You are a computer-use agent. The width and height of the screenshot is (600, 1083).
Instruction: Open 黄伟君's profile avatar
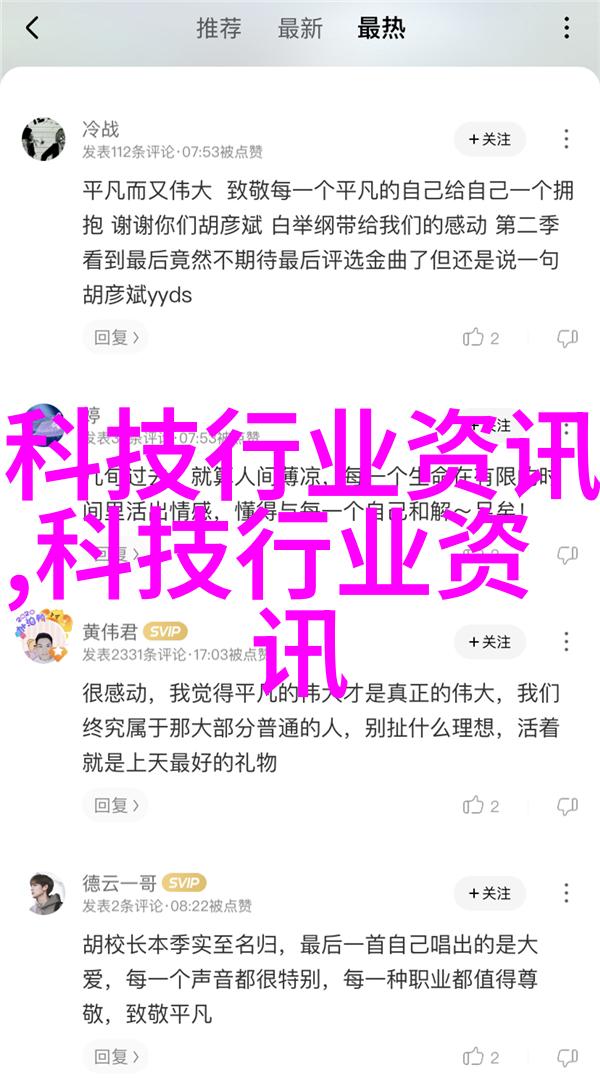(44, 640)
